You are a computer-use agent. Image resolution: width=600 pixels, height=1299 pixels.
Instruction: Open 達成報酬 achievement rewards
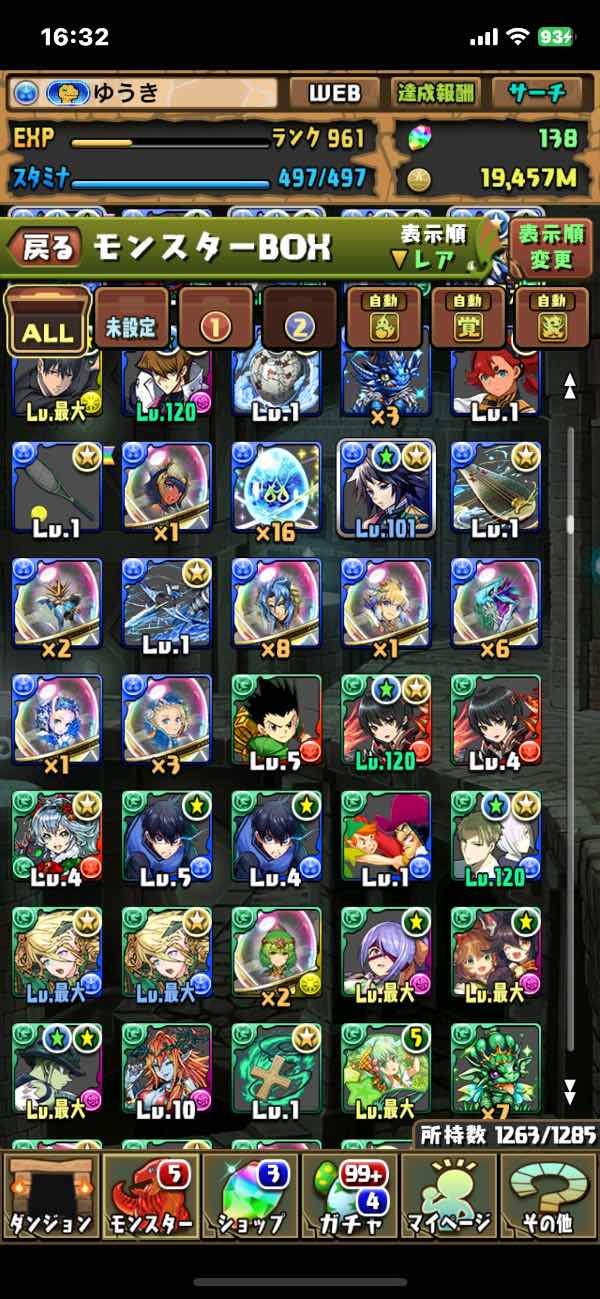(x=433, y=94)
